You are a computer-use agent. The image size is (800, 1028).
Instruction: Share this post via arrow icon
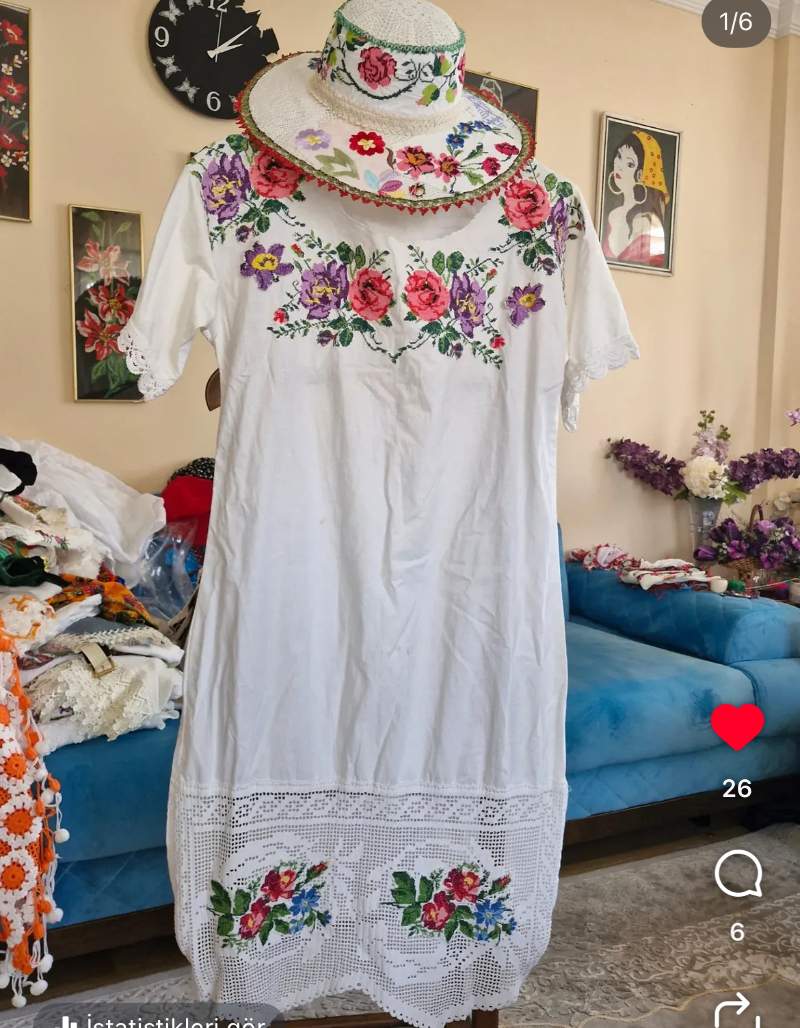coord(738,1010)
